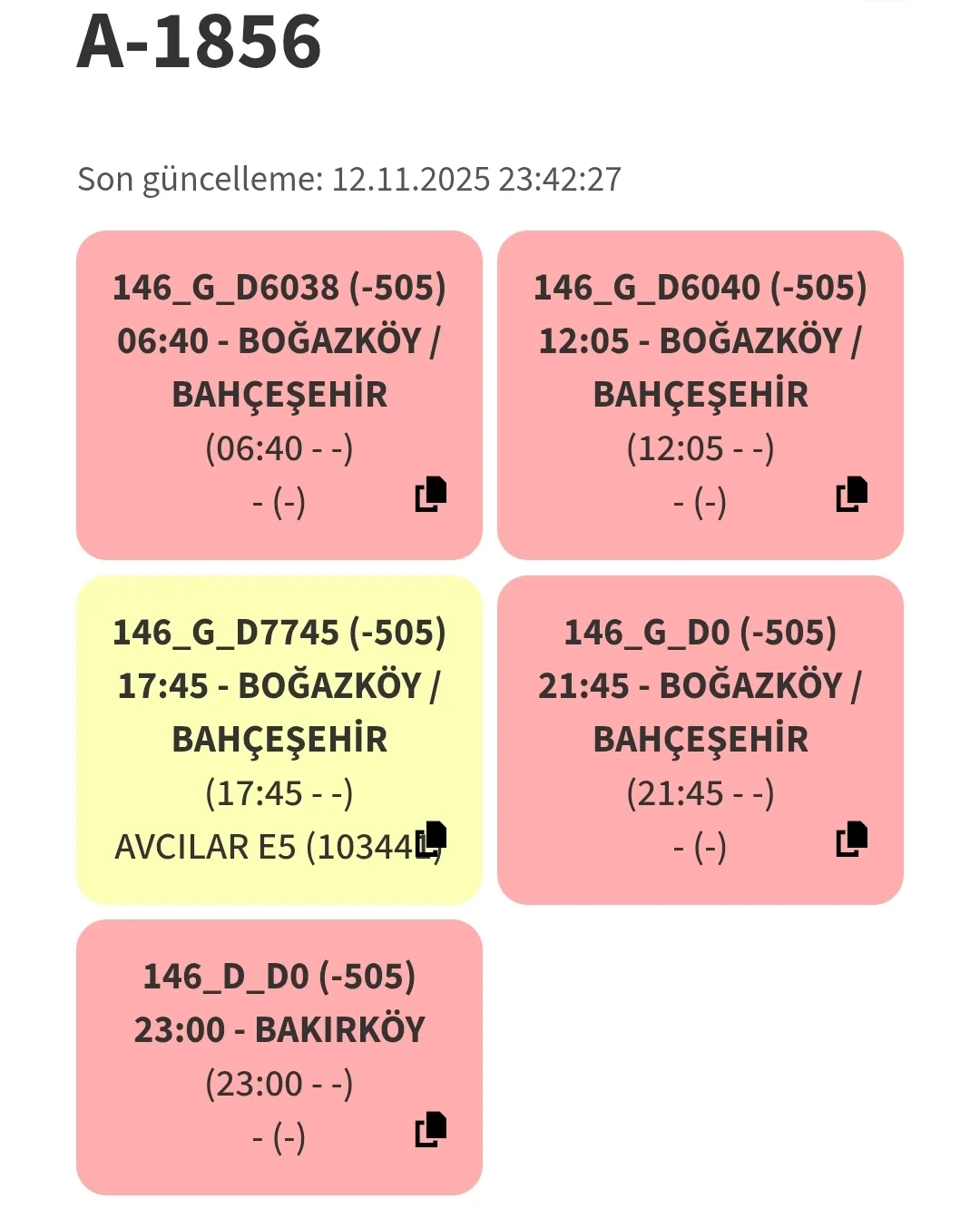Copy details of trip 146_G_D6040
The width and height of the screenshot is (980, 1219).
tap(852, 494)
